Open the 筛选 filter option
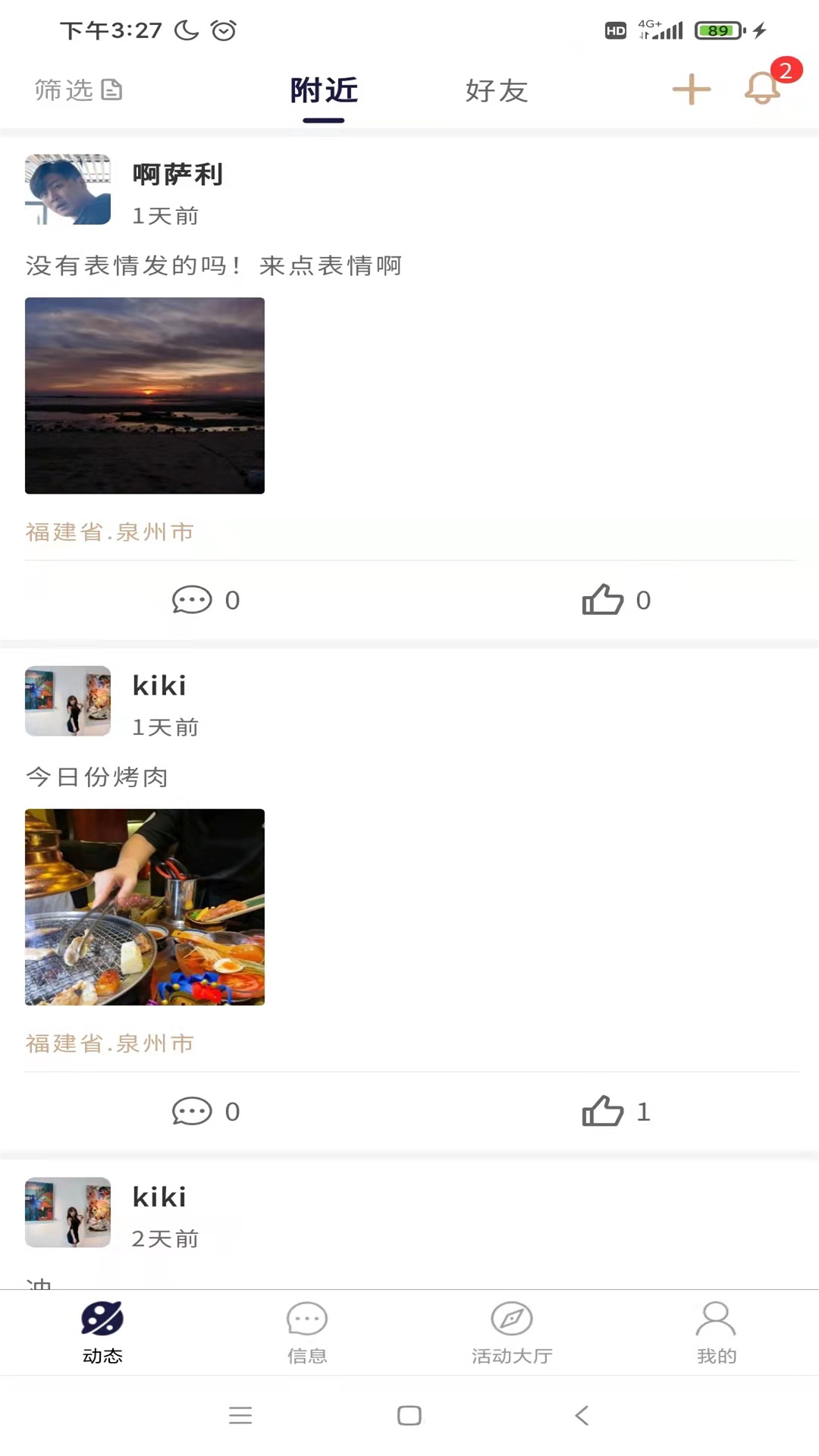This screenshot has width=819, height=1456. pos(78,90)
